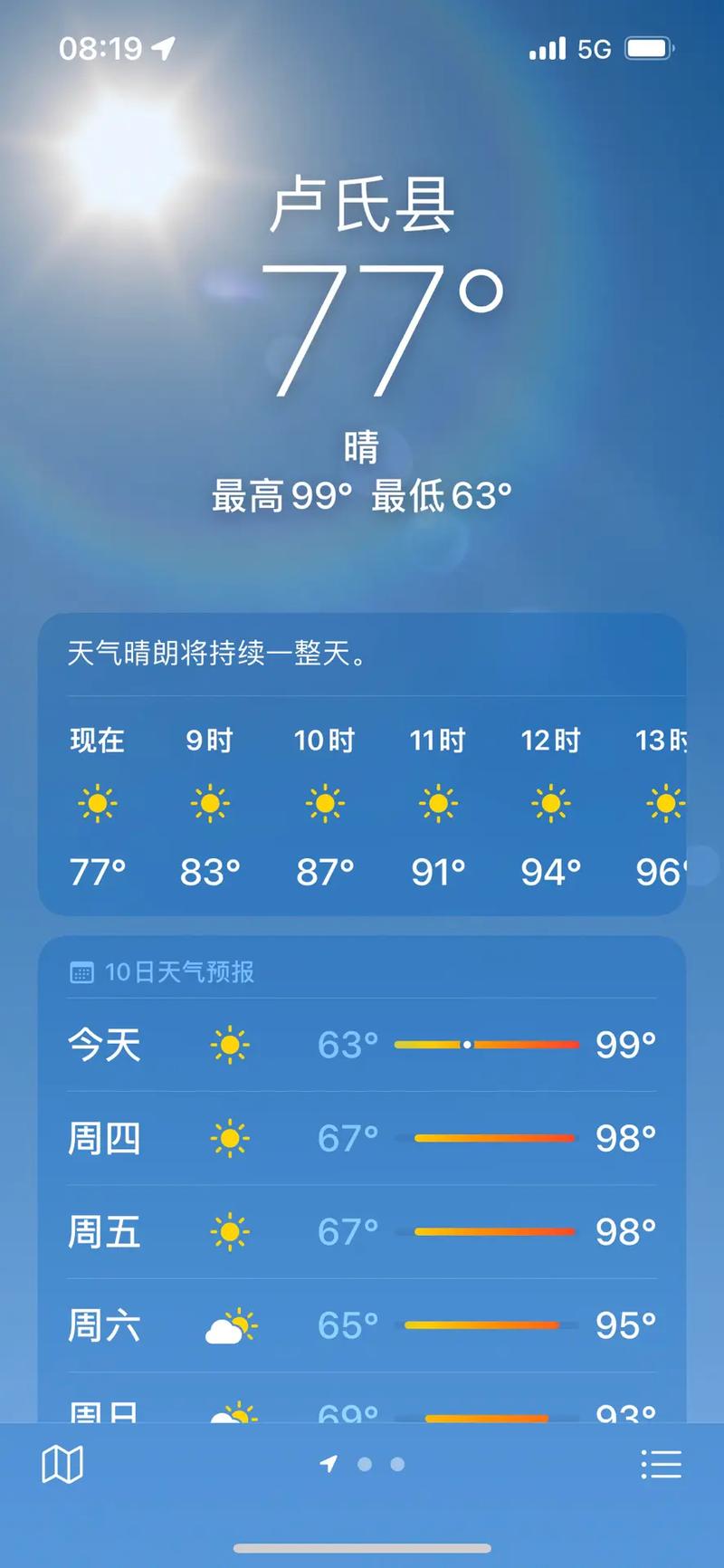Expand the 今天 forecast row
Viewport: 724px width, 1568px height.
362,1044
